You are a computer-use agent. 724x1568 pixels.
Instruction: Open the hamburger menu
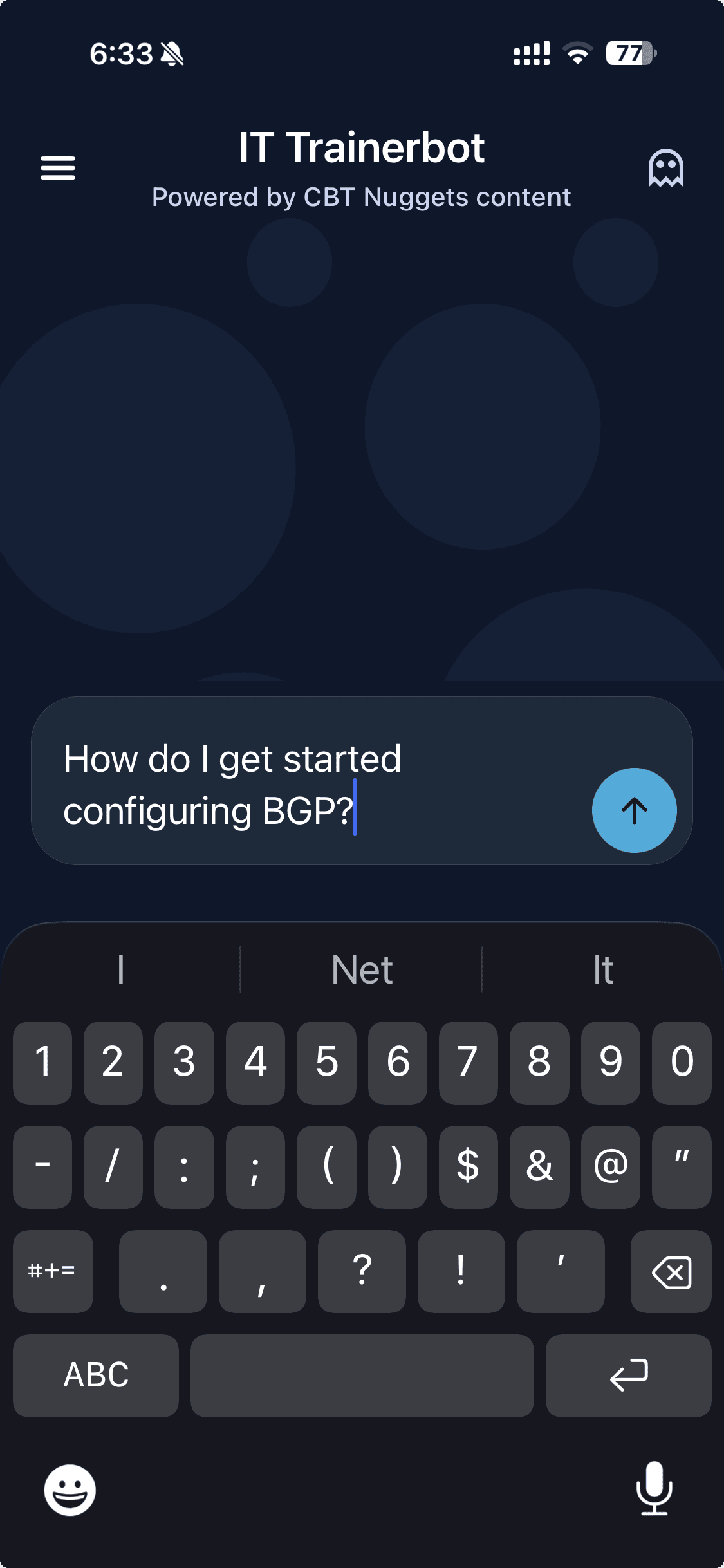pos(57,168)
